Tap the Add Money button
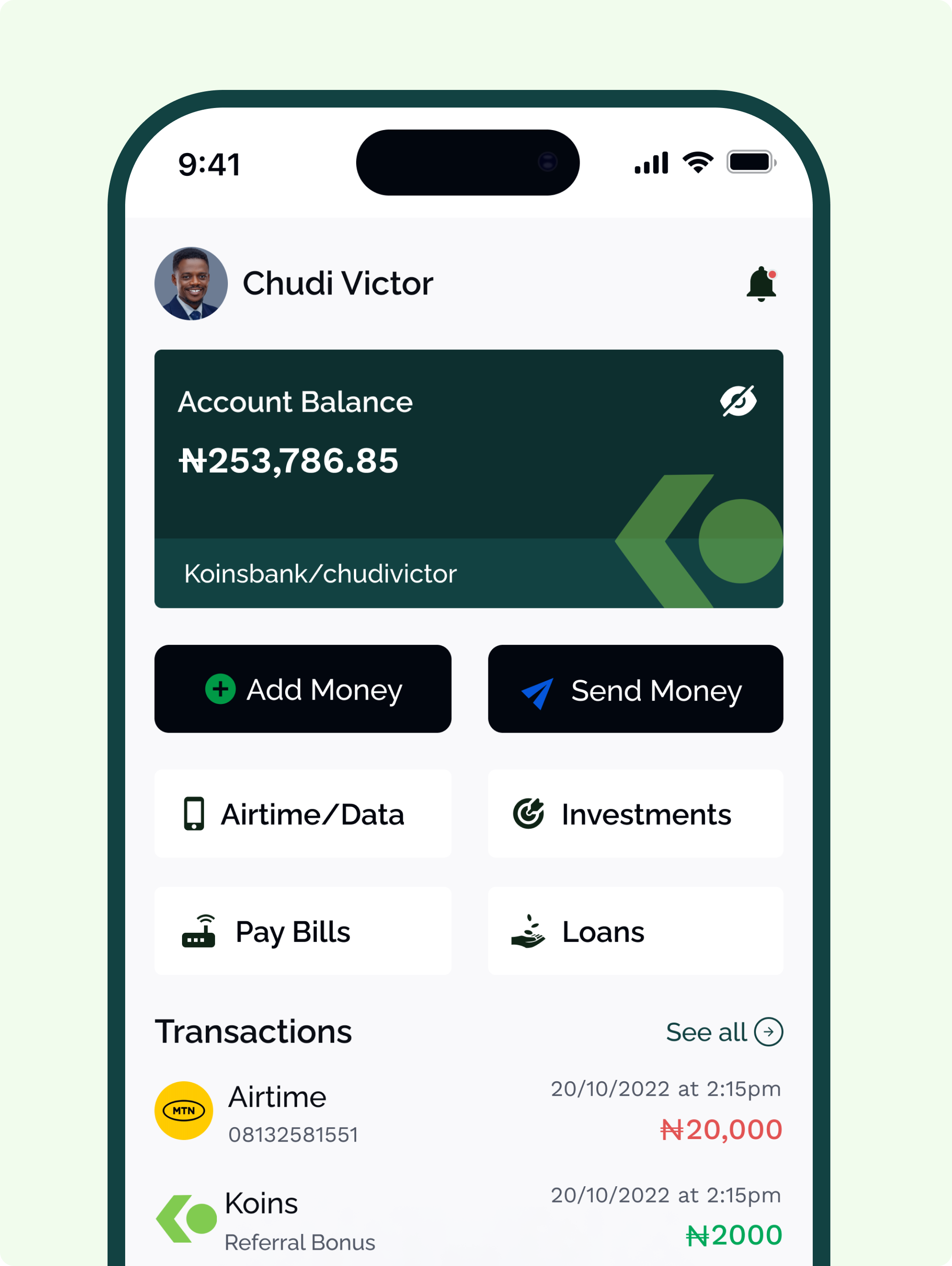 coord(303,689)
